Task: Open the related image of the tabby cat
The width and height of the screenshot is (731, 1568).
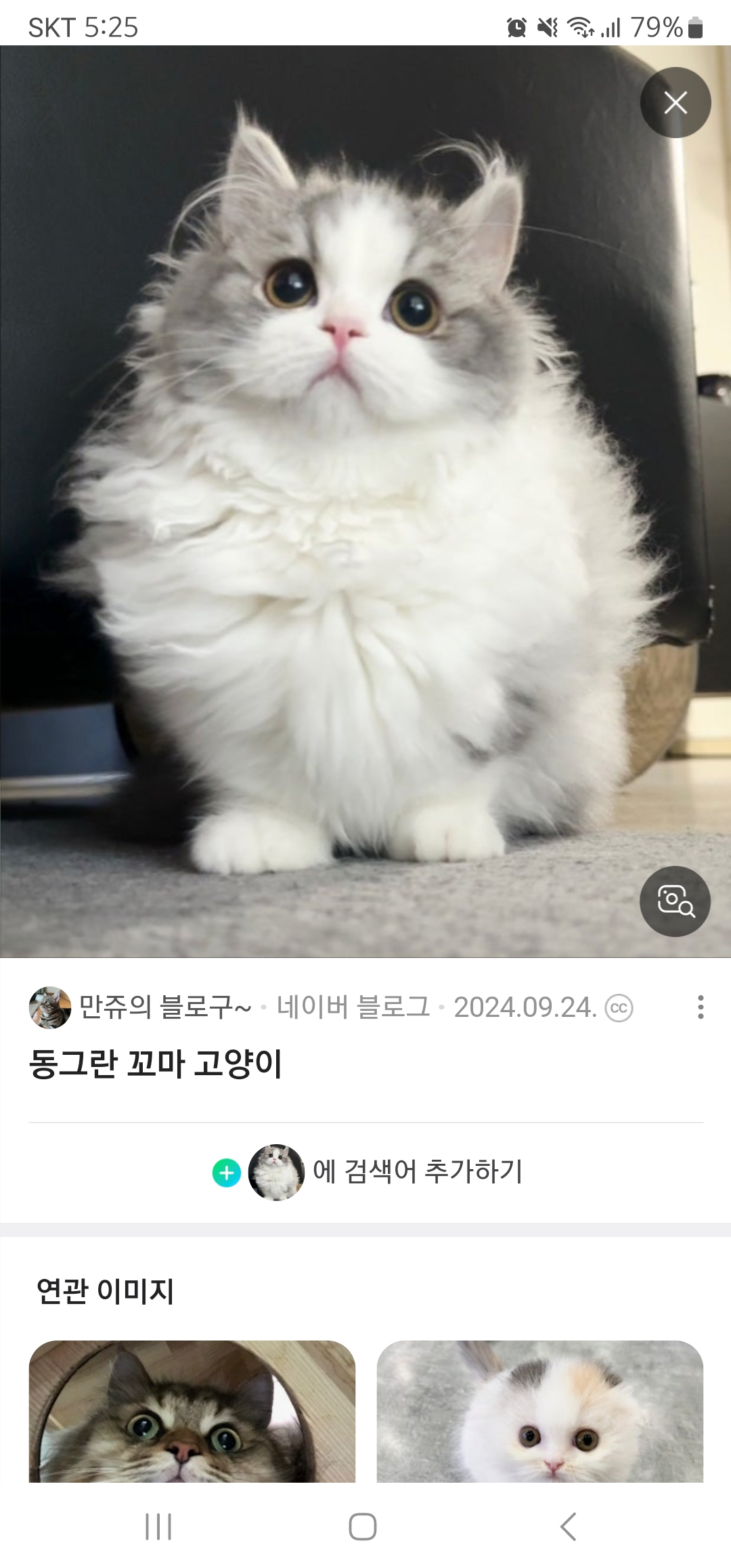Action: (x=192, y=1411)
